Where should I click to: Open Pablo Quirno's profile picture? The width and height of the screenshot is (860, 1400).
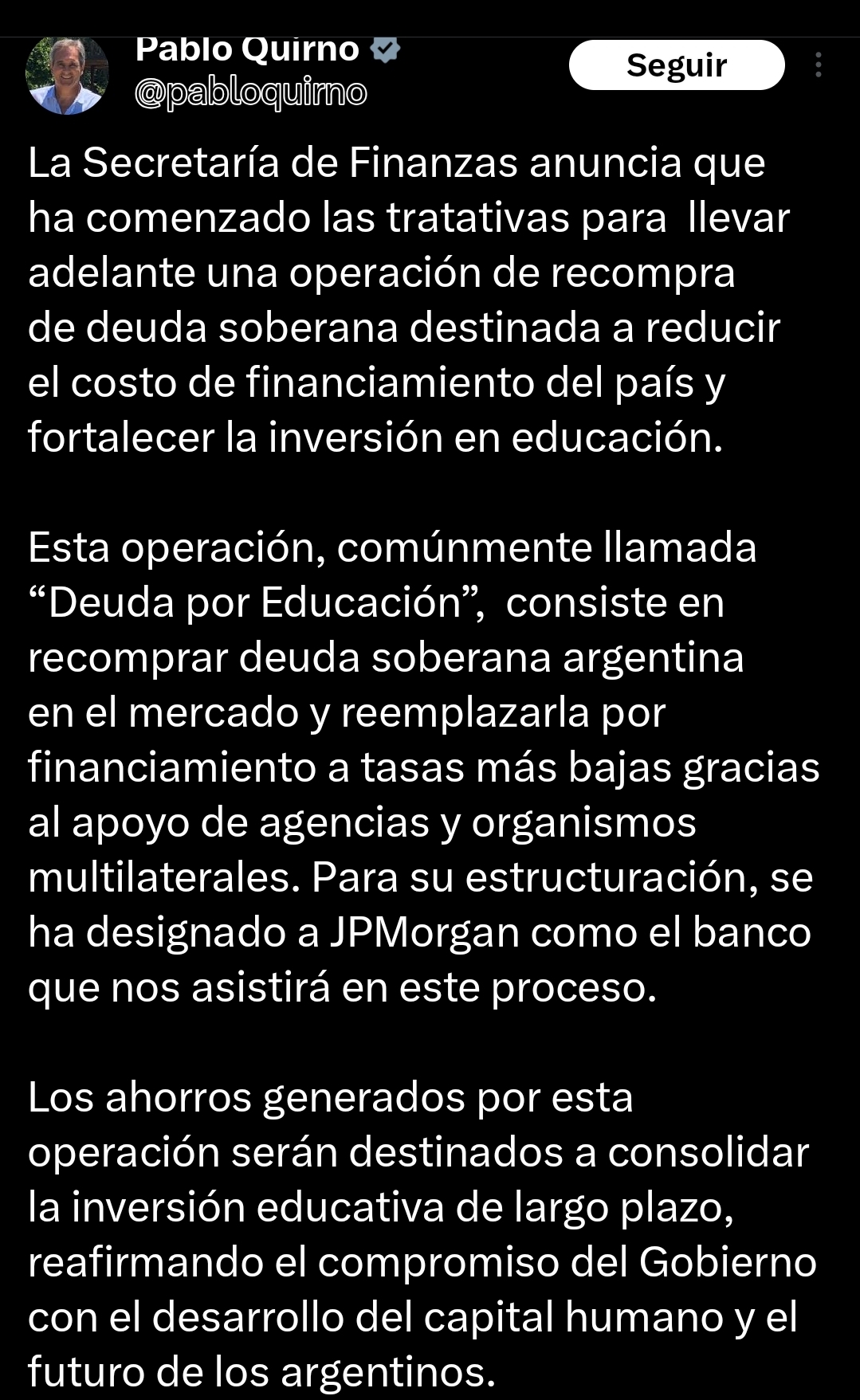[67, 75]
